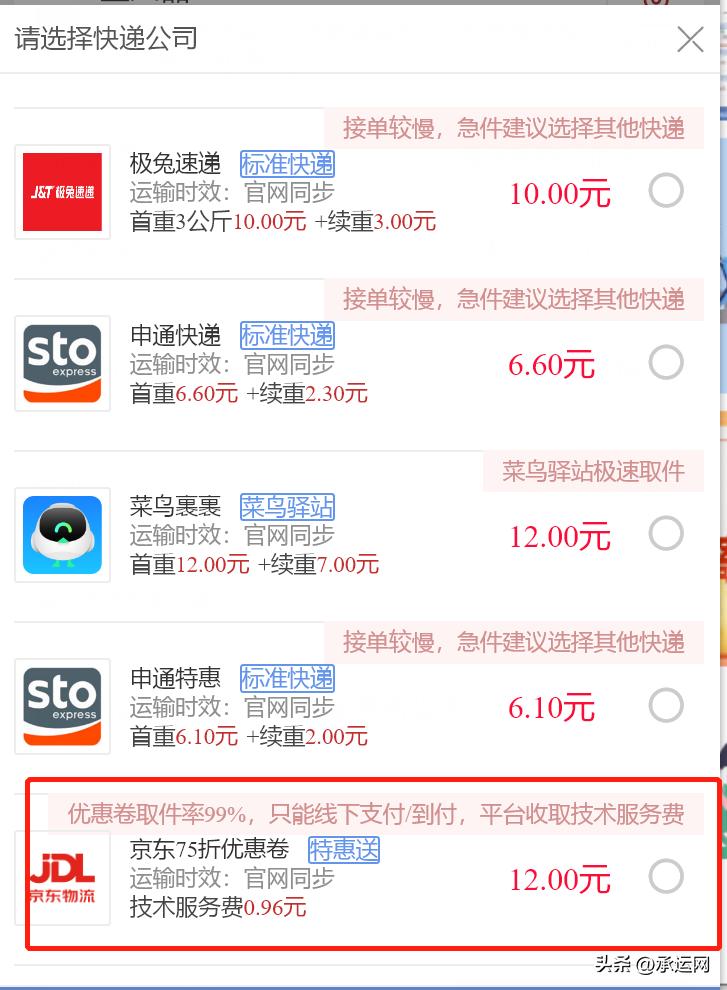Close the 请选择快递公司 dialog
The width and height of the screenshot is (727, 990).
click(x=690, y=40)
